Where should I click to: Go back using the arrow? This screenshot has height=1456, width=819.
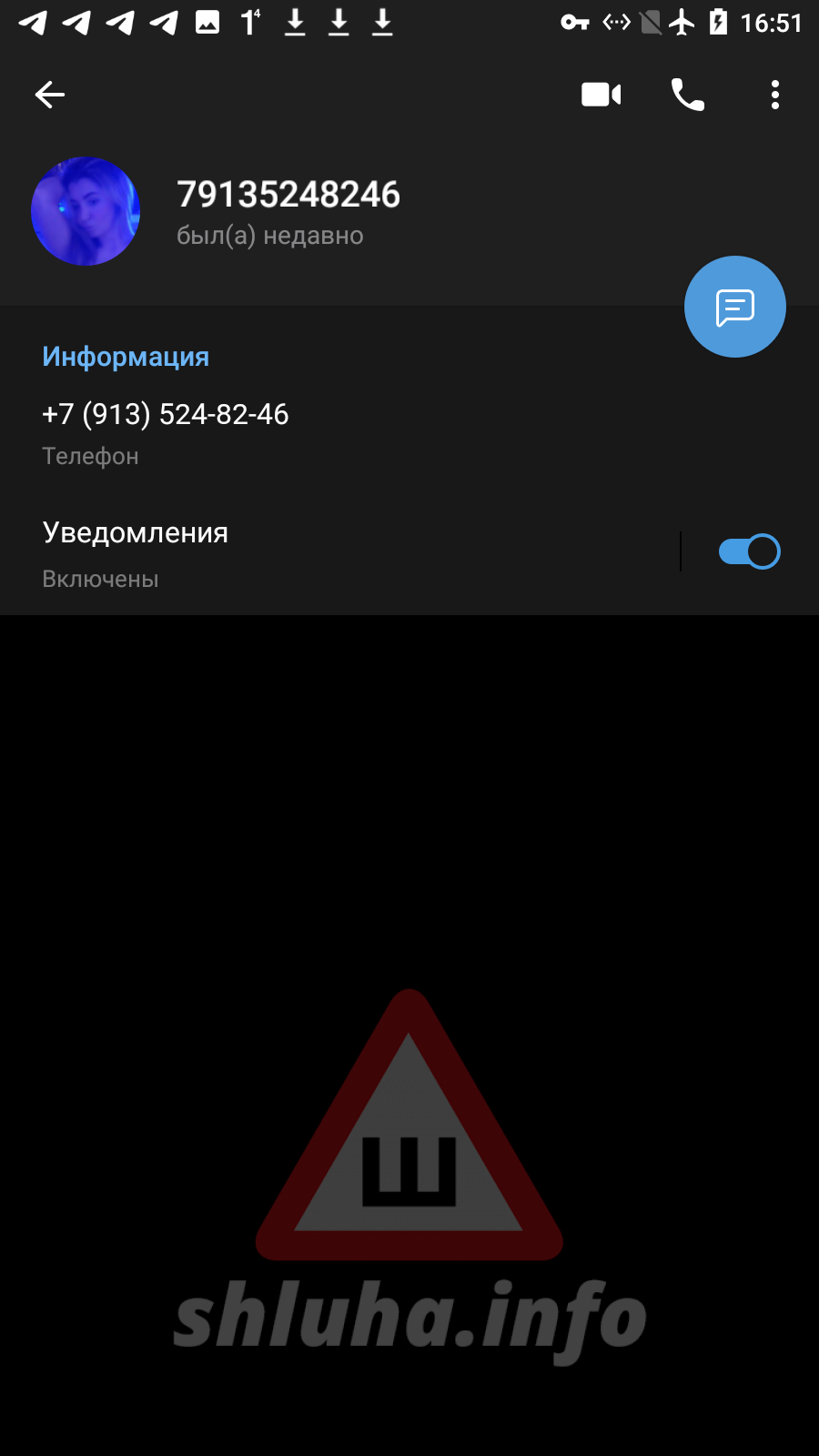pos(50,95)
